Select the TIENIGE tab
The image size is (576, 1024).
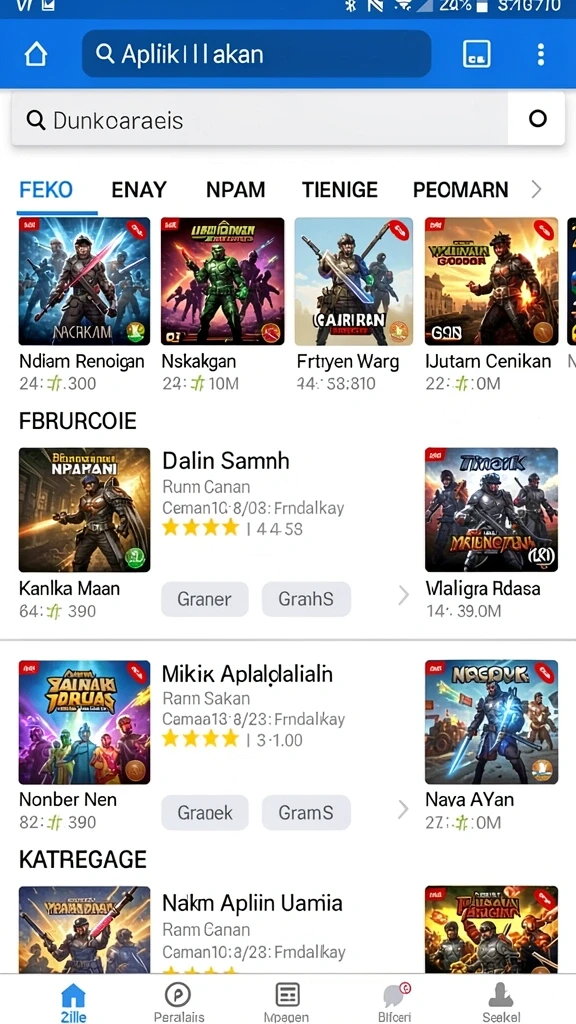340,190
